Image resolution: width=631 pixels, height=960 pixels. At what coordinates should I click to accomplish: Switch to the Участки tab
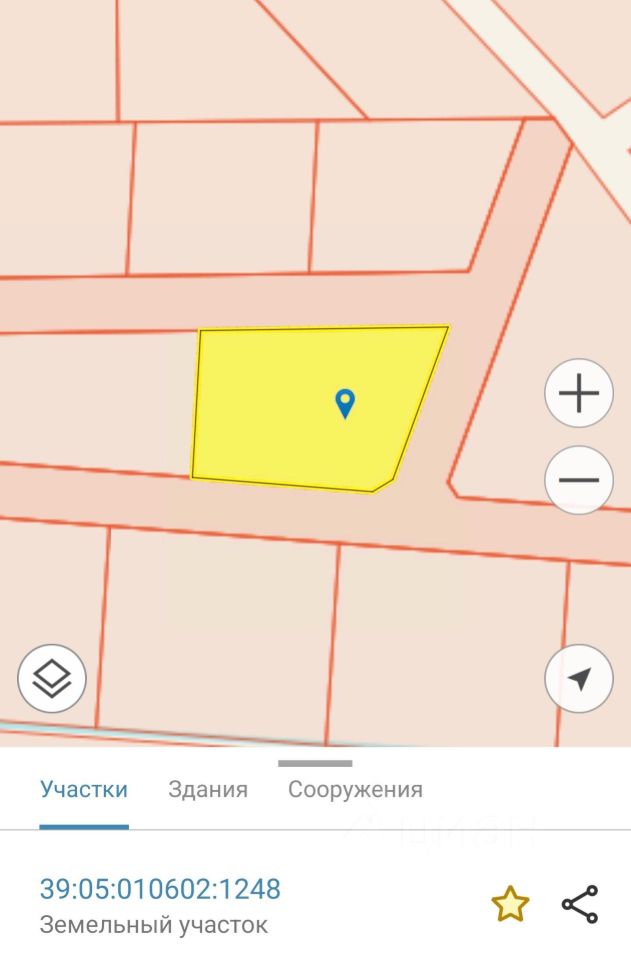tap(84, 789)
